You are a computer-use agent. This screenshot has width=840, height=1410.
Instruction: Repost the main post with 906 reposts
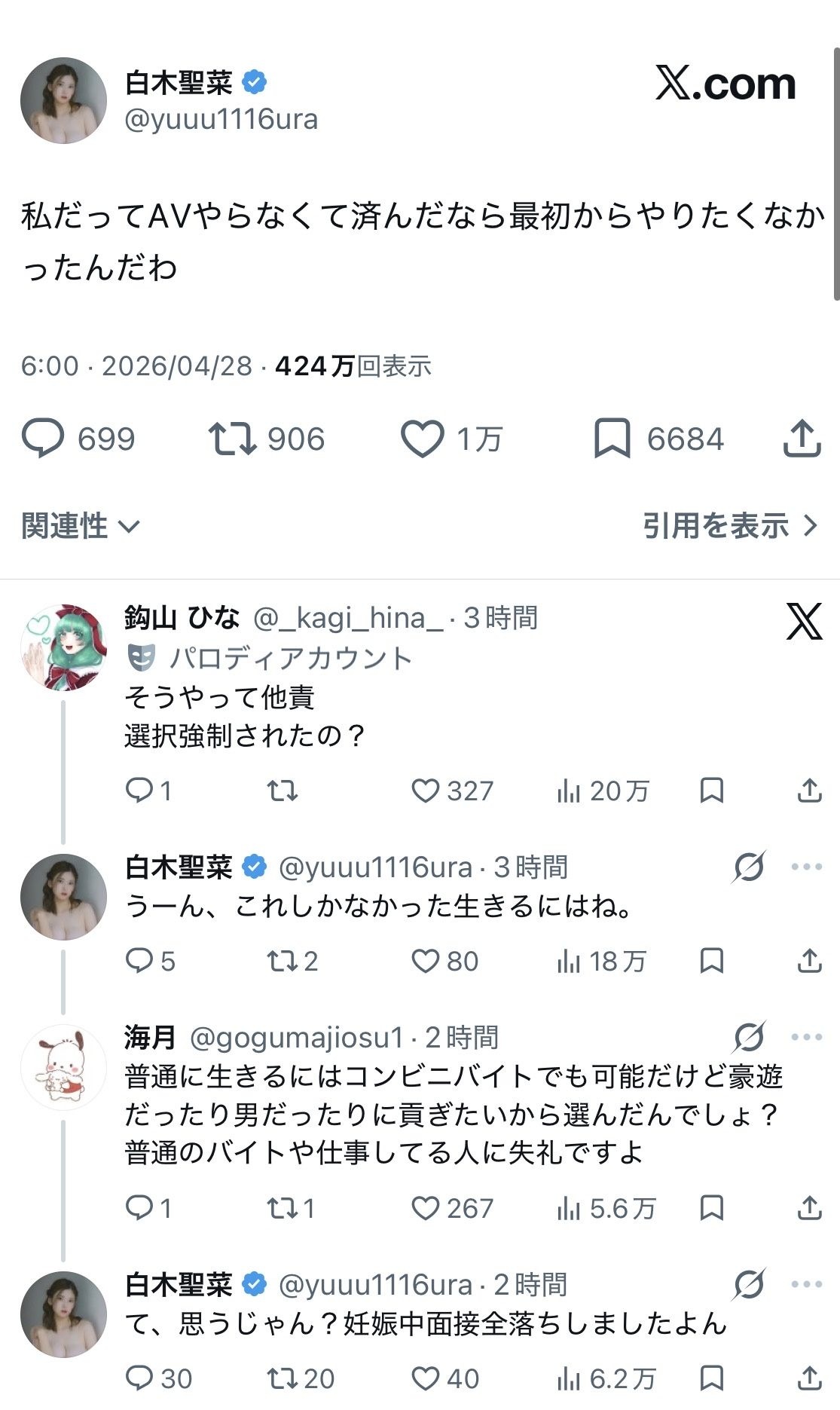point(232,439)
